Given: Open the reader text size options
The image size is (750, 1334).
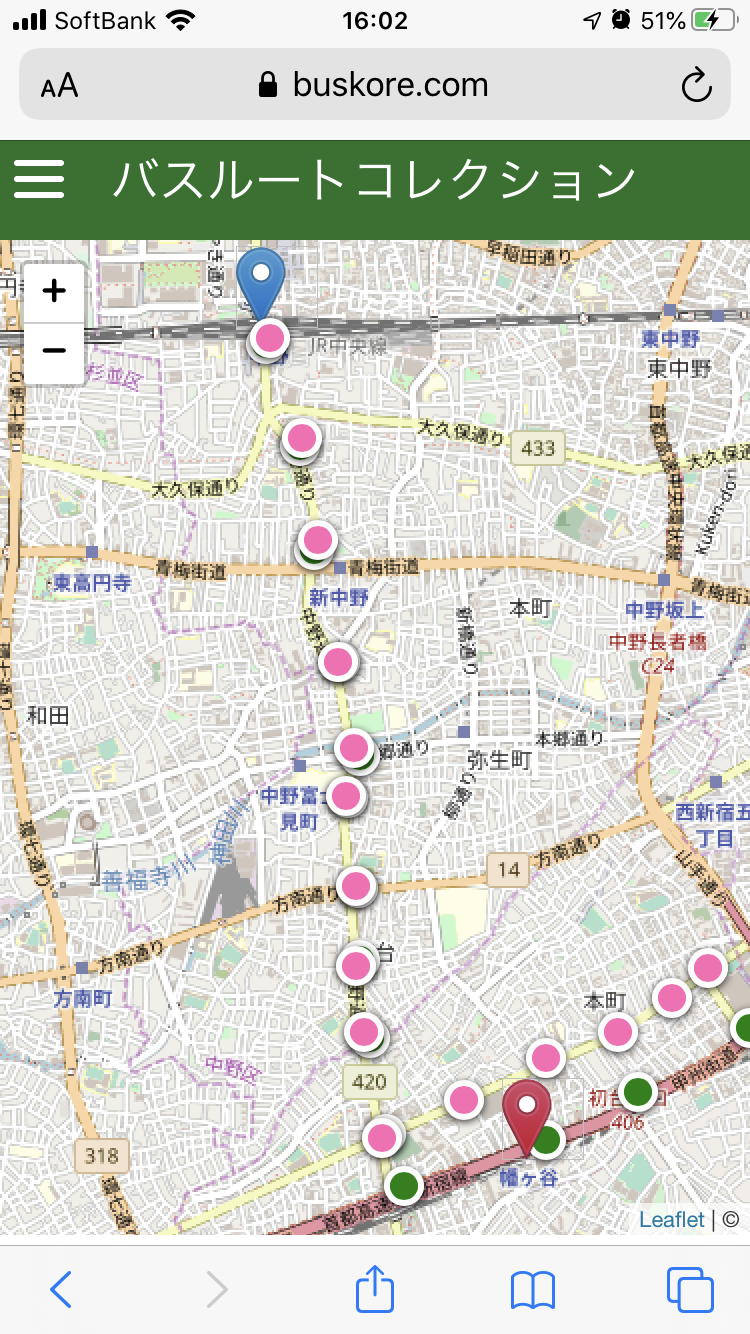Looking at the screenshot, I should 60,86.
